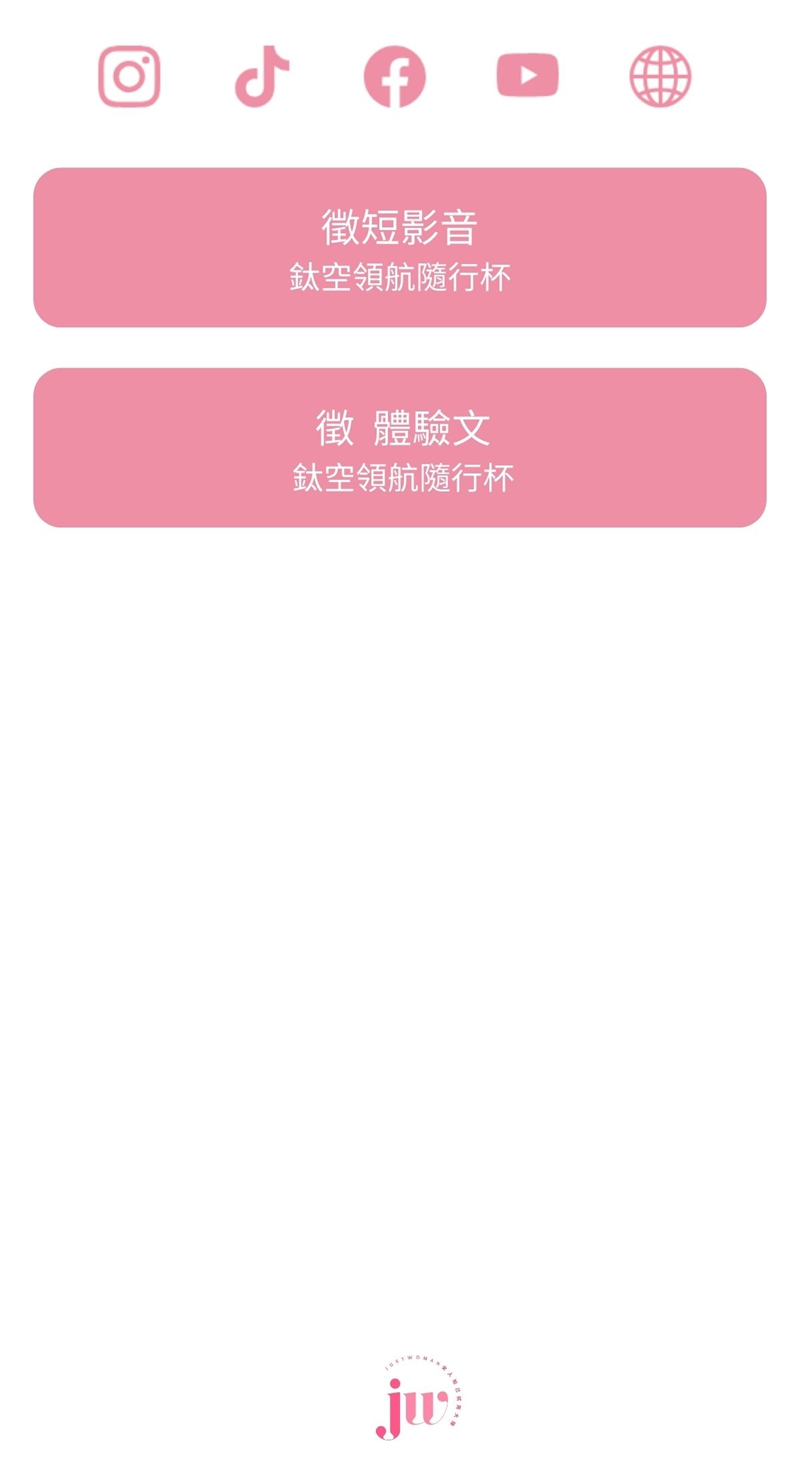The height and width of the screenshot is (1467, 800).
Task: Open the TikTok icon link
Action: pos(262,76)
